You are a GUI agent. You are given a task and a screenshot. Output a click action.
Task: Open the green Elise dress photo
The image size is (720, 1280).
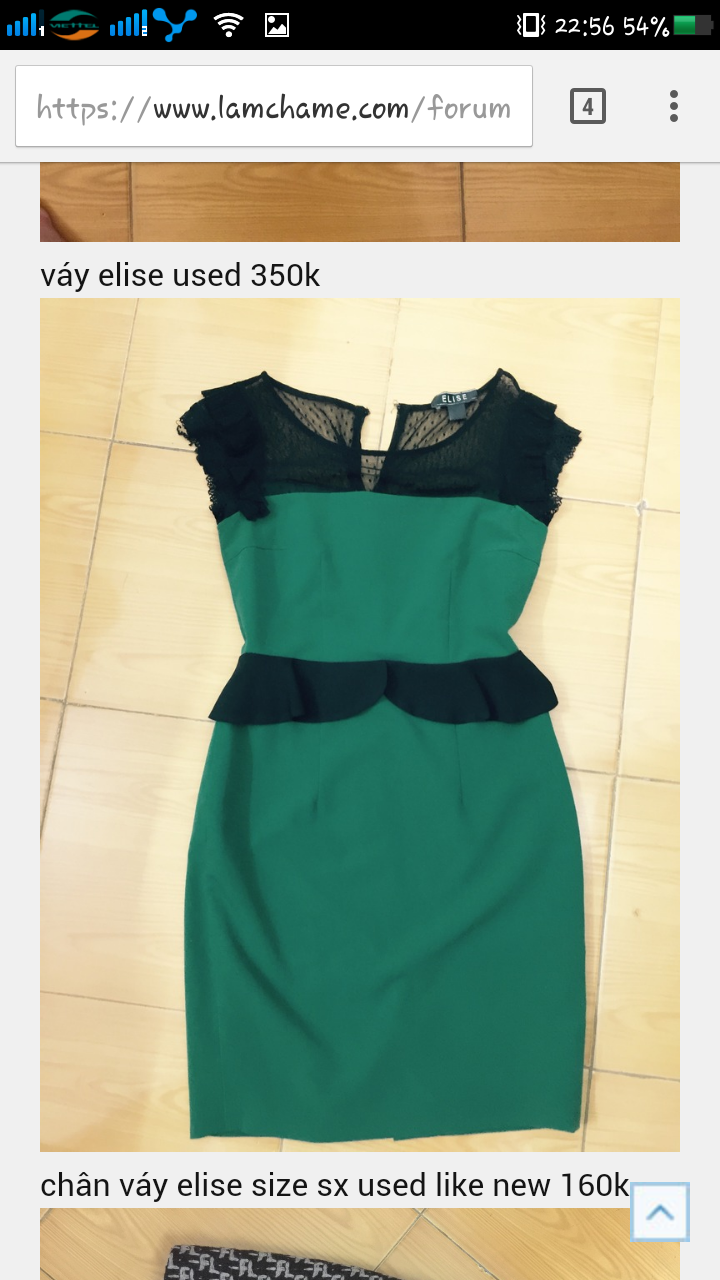360,725
